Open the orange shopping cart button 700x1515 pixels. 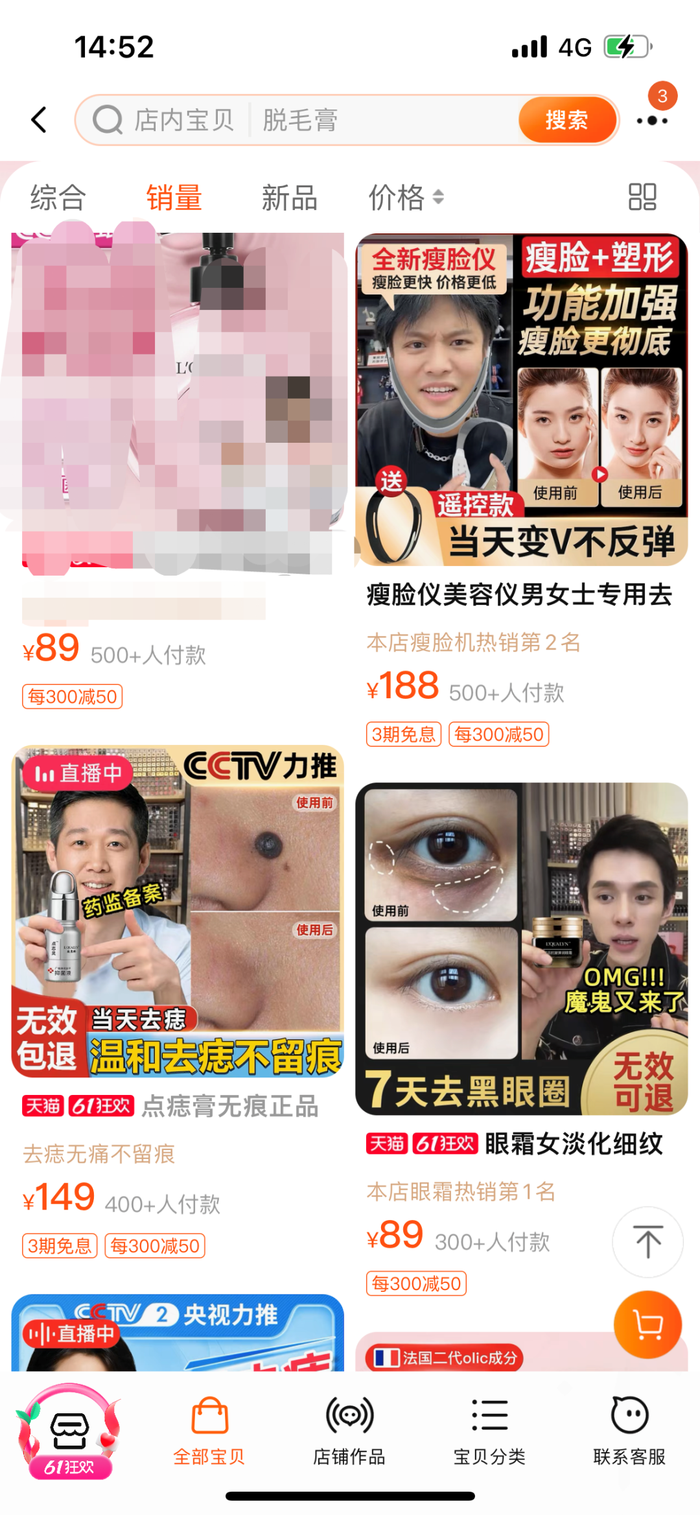point(647,1325)
